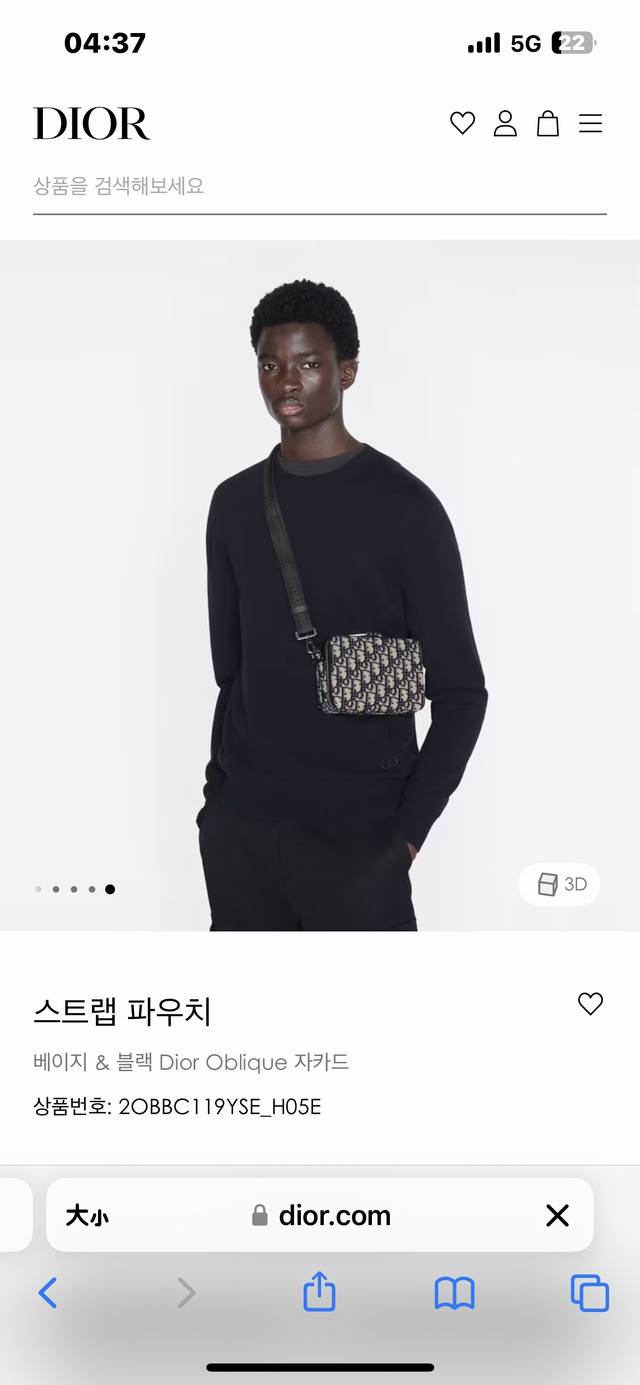Open the shopping bag
The height and width of the screenshot is (1385, 640).
548,123
